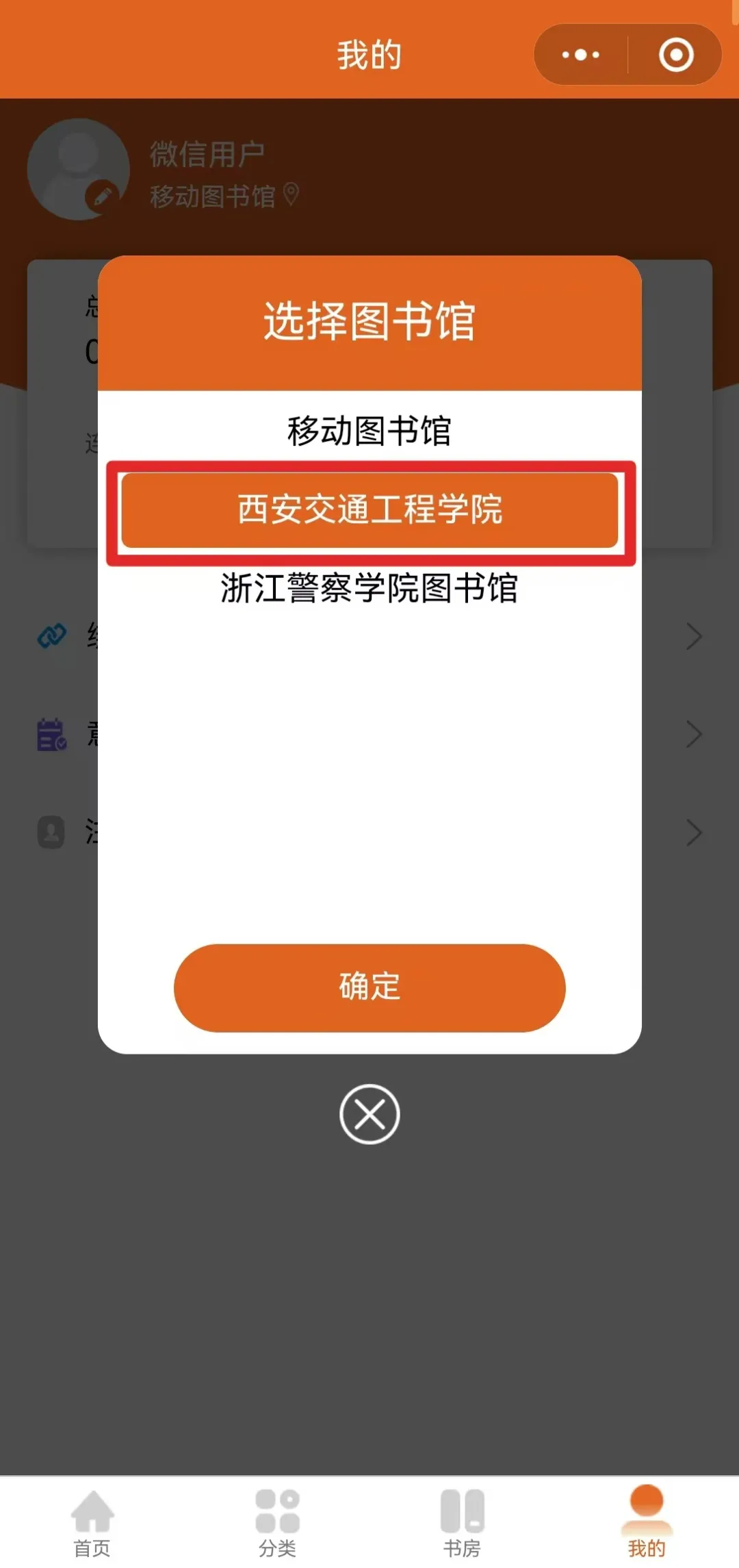The image size is (739, 1568).
Task: Exit the mini program via the circle icon
Action: (x=676, y=55)
